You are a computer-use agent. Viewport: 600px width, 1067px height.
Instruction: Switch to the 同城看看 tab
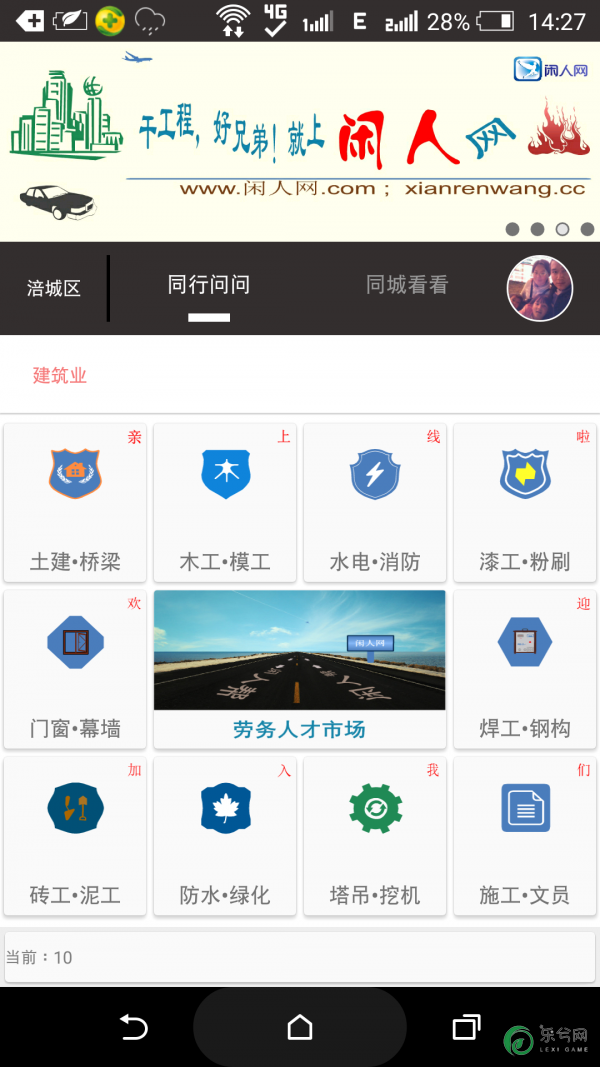[x=407, y=286]
